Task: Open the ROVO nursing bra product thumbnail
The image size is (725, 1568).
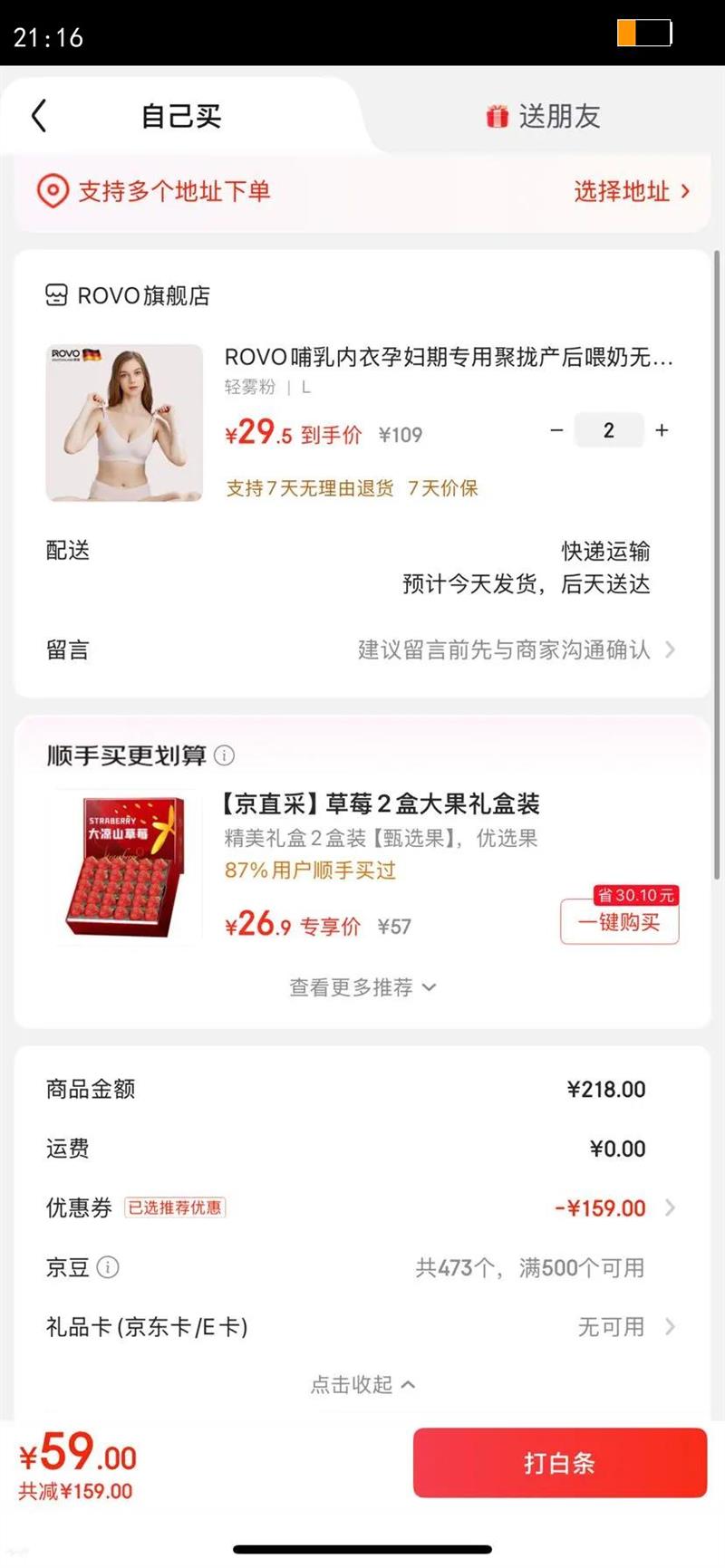Action: point(124,422)
